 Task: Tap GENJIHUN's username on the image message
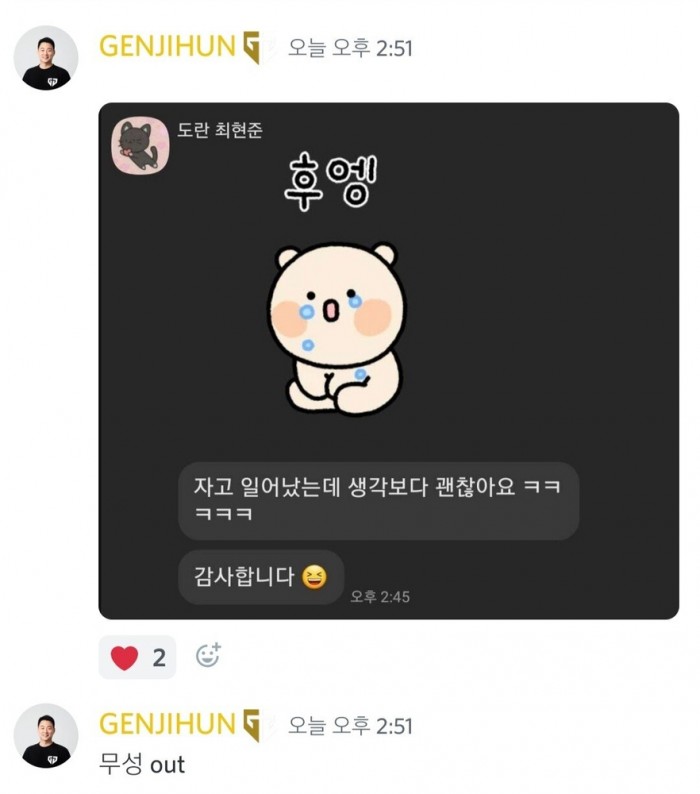point(166,46)
